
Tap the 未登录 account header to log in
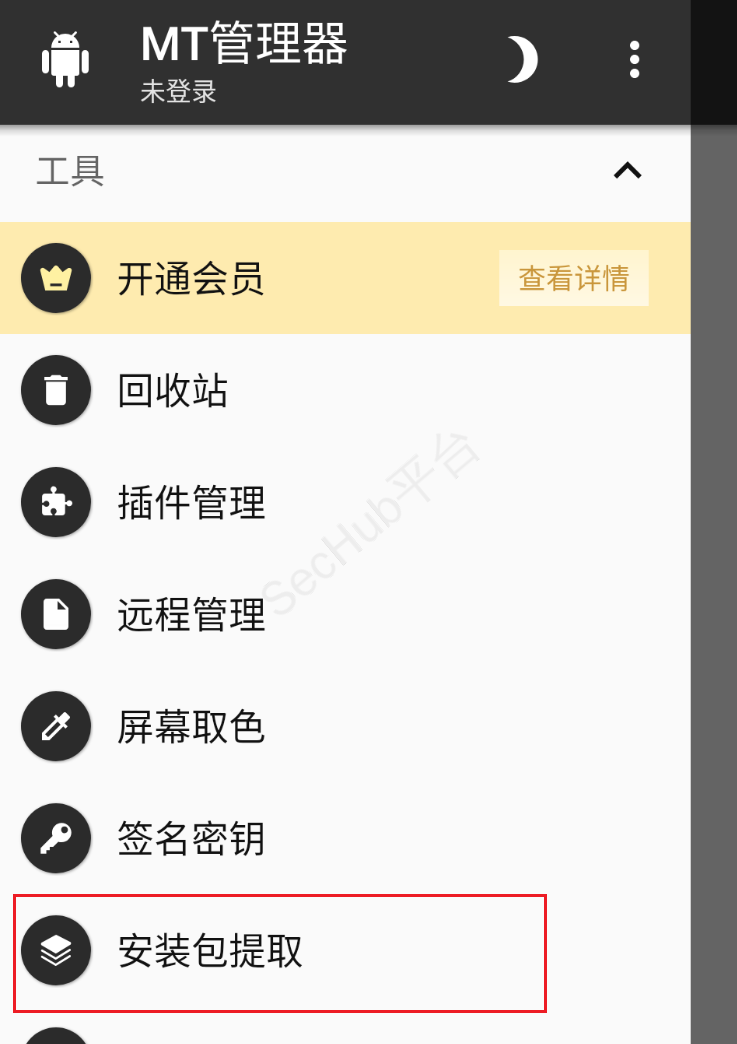[179, 91]
